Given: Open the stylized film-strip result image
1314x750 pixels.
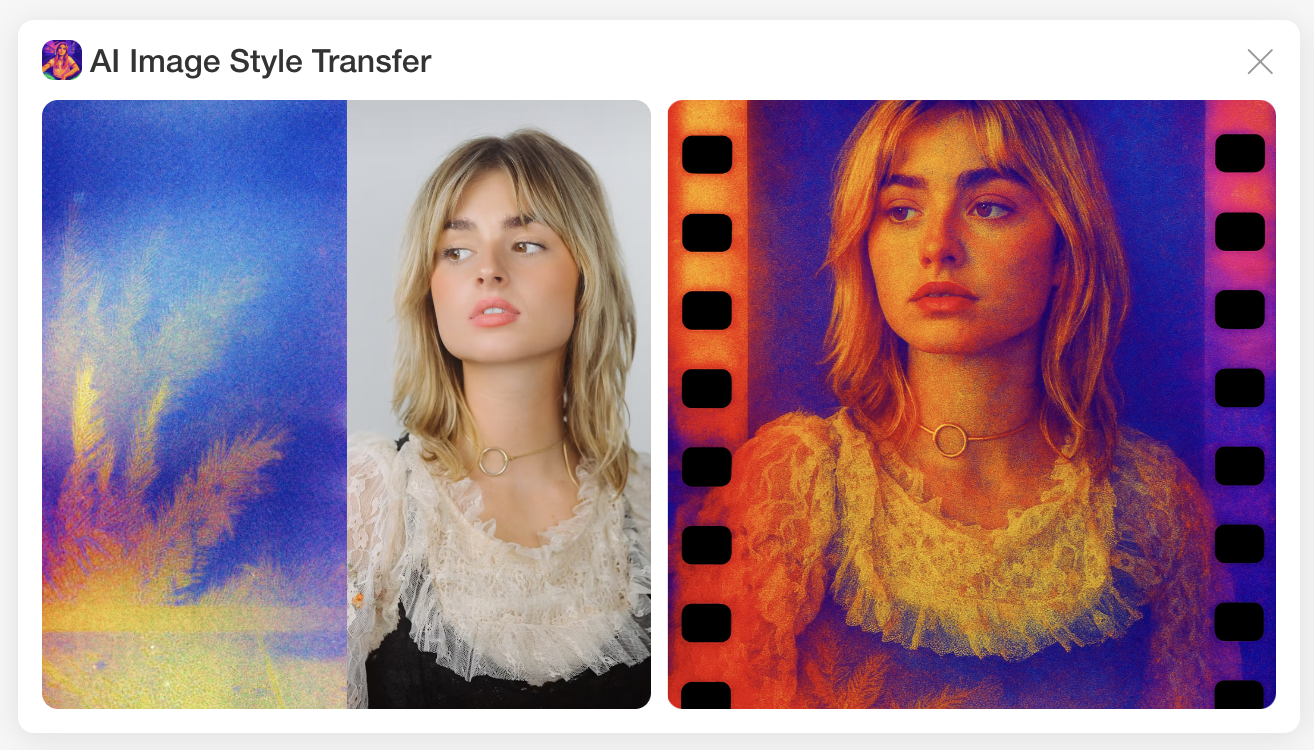Looking at the screenshot, I should 971,404.
